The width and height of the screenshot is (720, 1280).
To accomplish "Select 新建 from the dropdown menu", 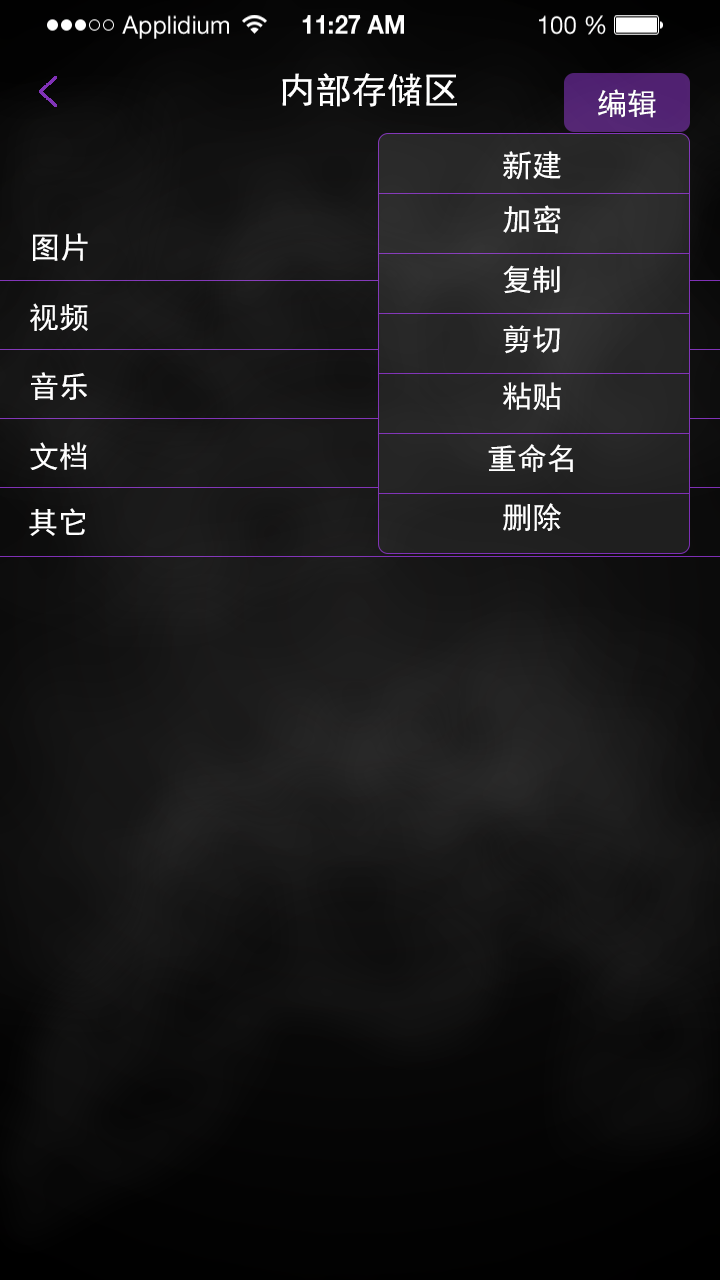I will click(533, 165).
